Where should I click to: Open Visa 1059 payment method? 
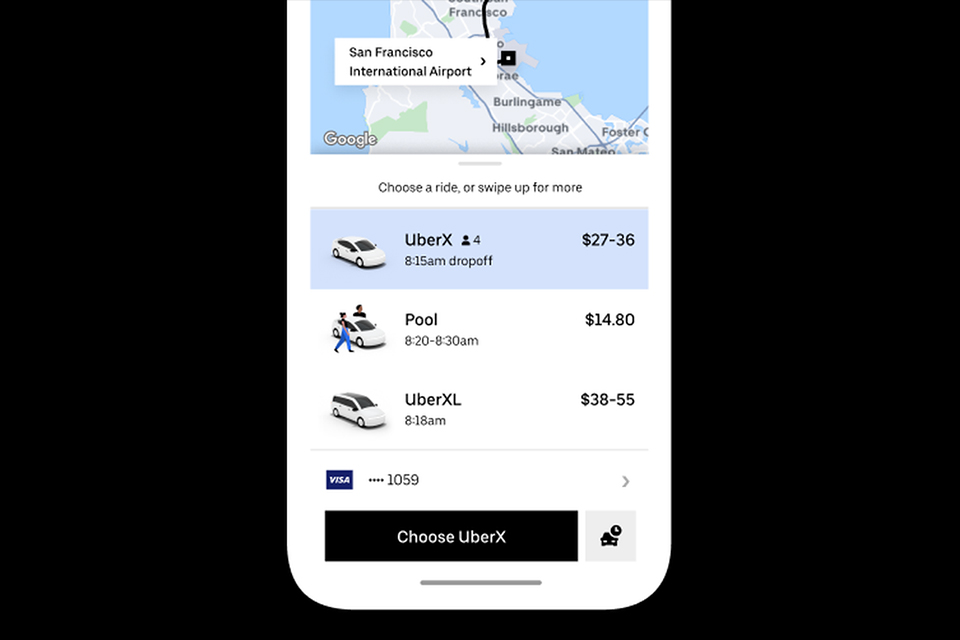478,480
